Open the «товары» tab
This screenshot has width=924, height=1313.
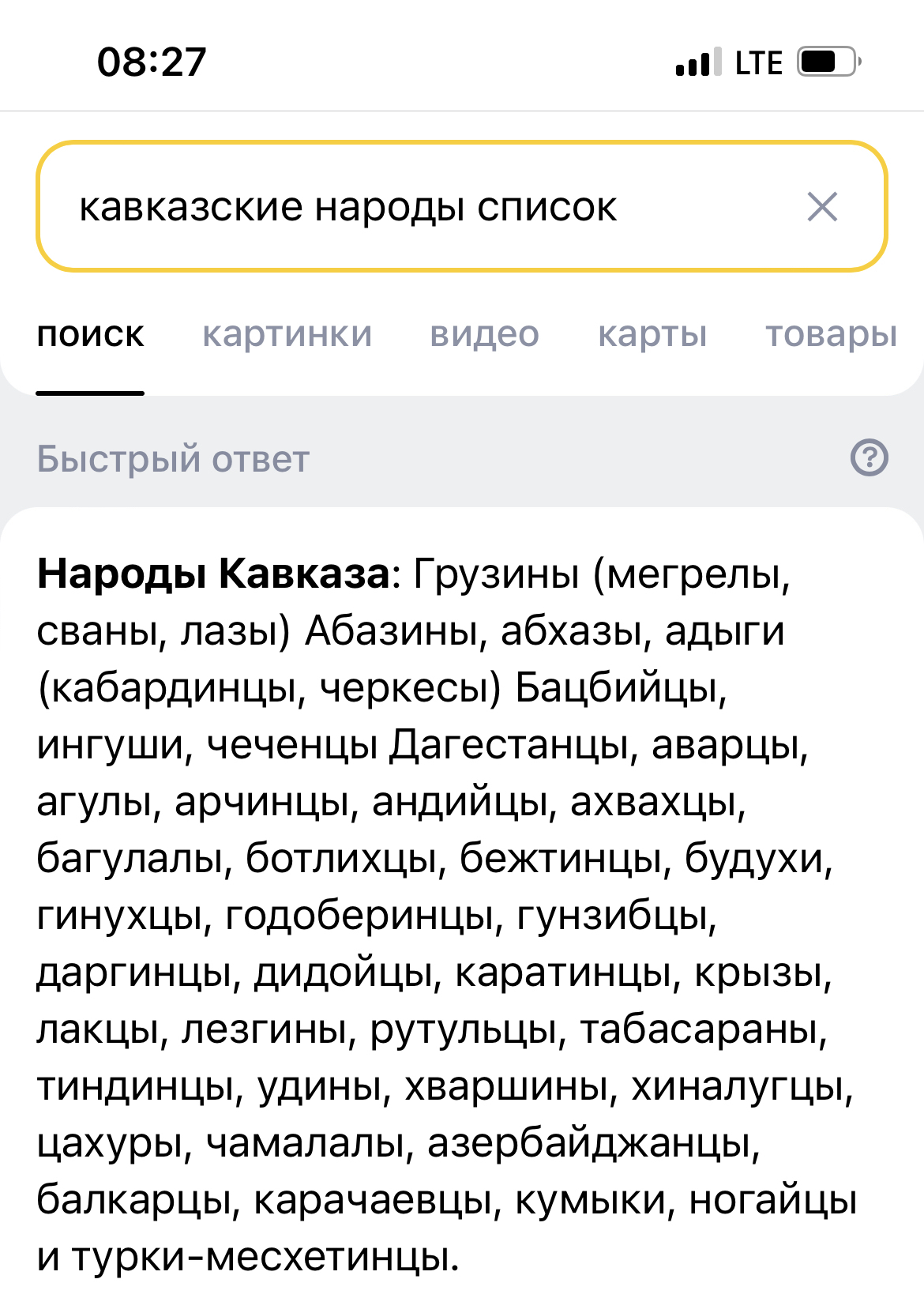831,334
